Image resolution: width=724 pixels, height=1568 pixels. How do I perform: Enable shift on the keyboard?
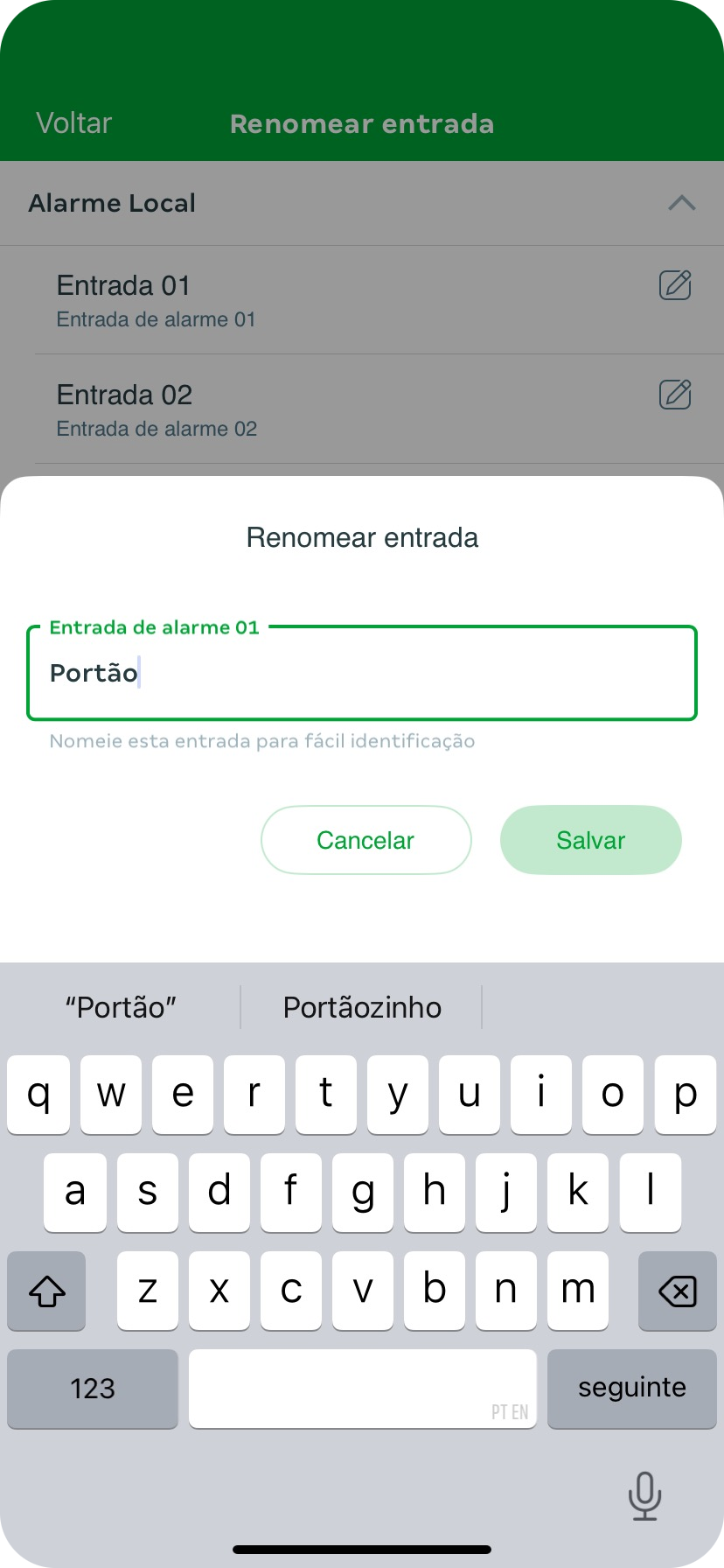pyautogui.click(x=47, y=1291)
